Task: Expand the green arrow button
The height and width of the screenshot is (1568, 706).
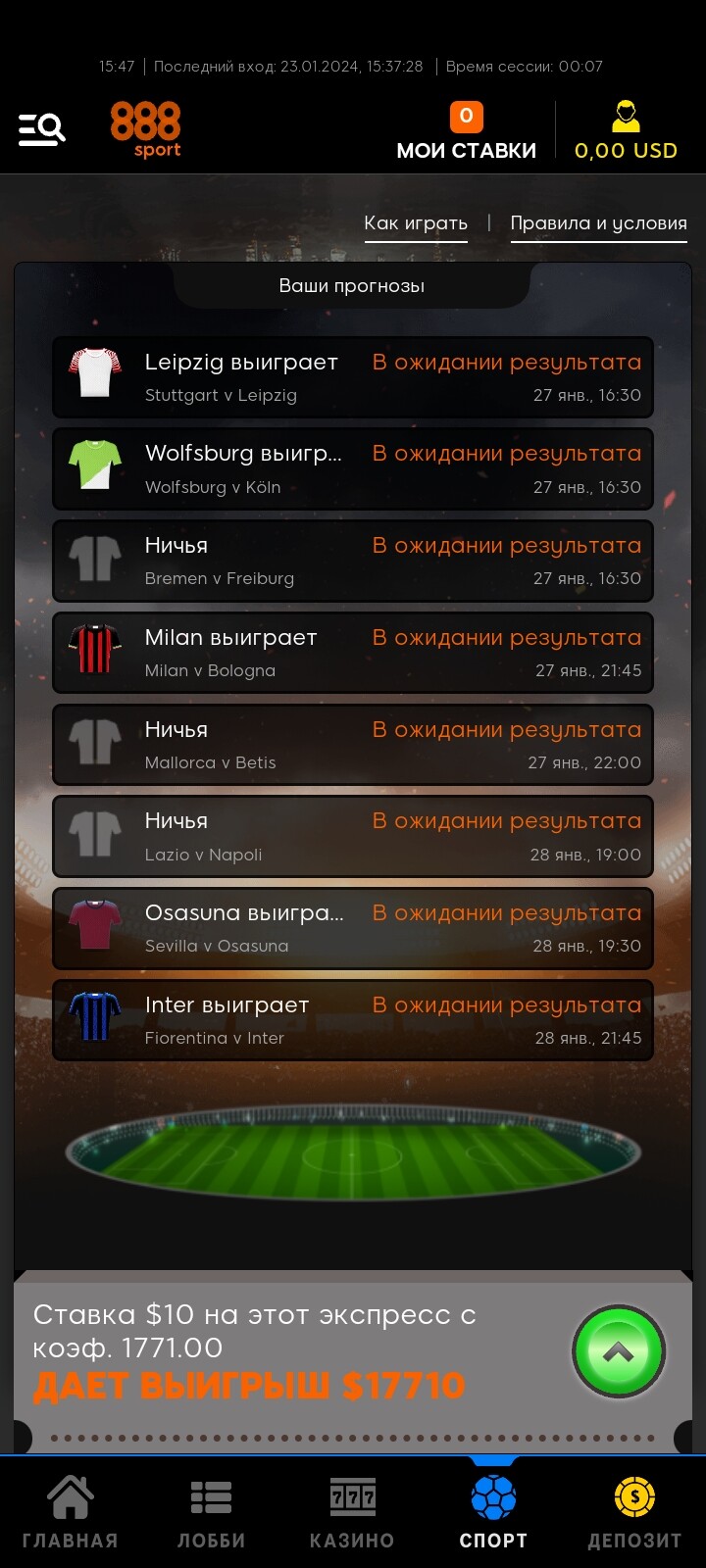Action: coord(619,1351)
